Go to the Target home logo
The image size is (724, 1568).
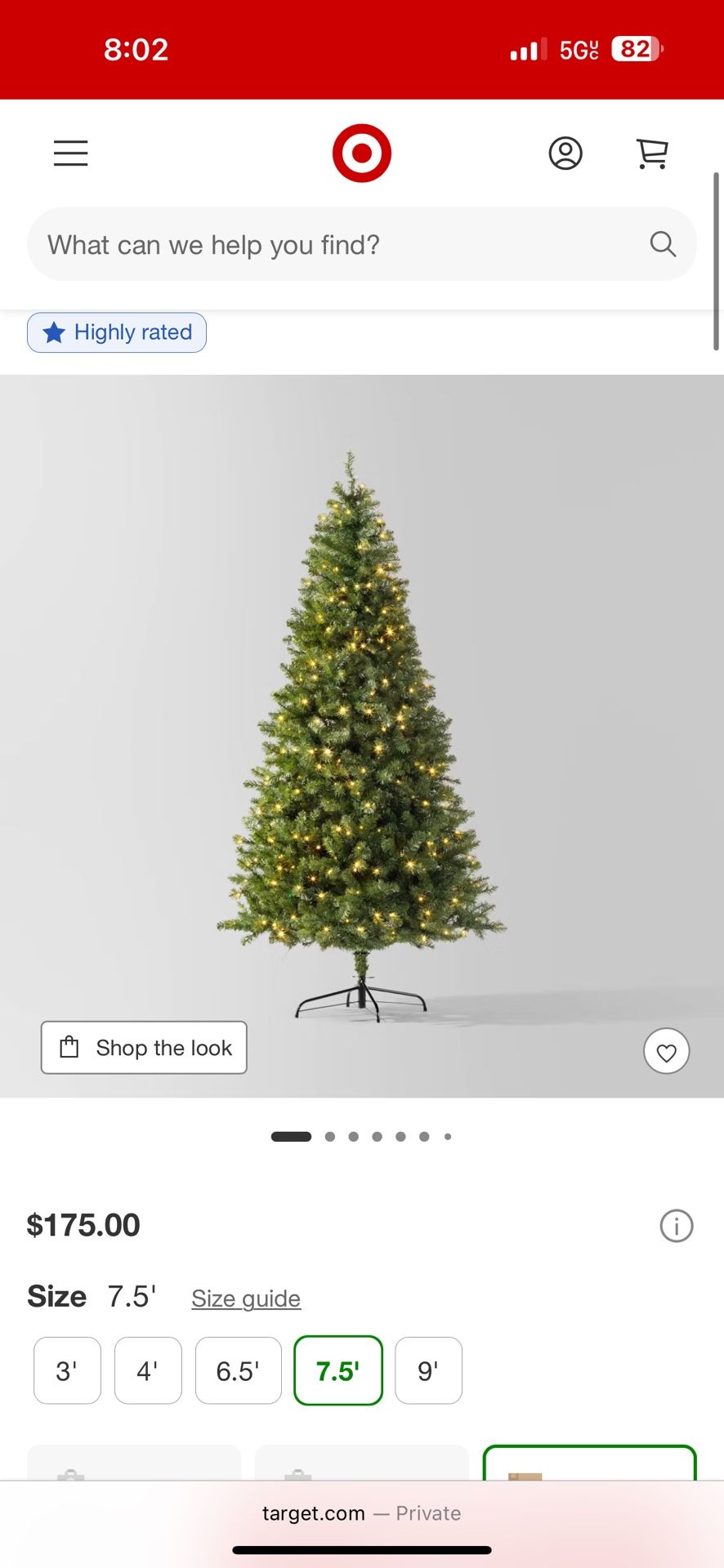pyautogui.click(x=361, y=154)
